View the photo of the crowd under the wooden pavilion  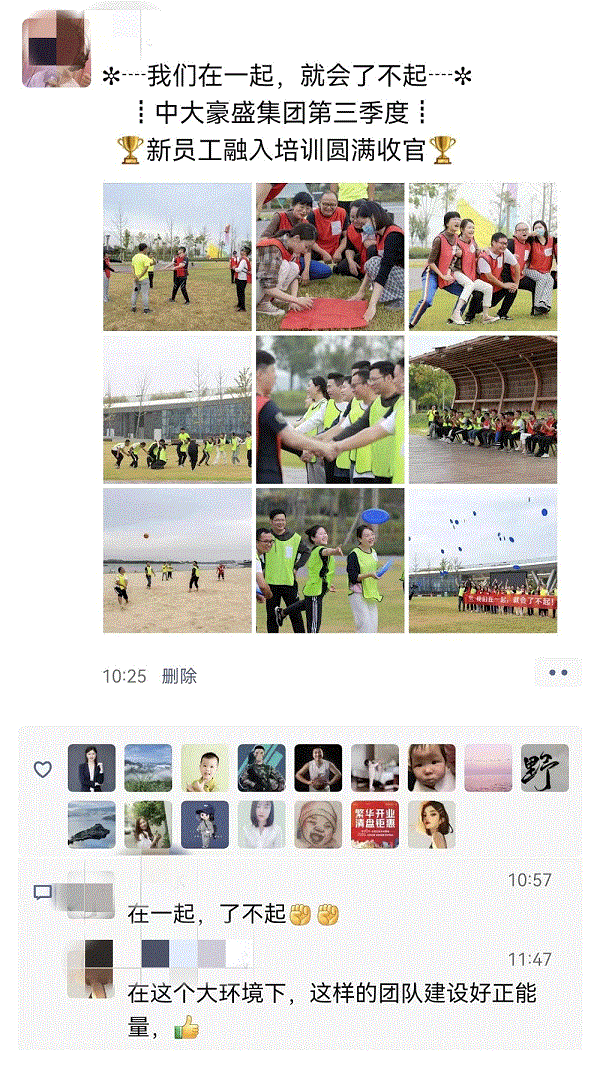pyautogui.click(x=483, y=409)
